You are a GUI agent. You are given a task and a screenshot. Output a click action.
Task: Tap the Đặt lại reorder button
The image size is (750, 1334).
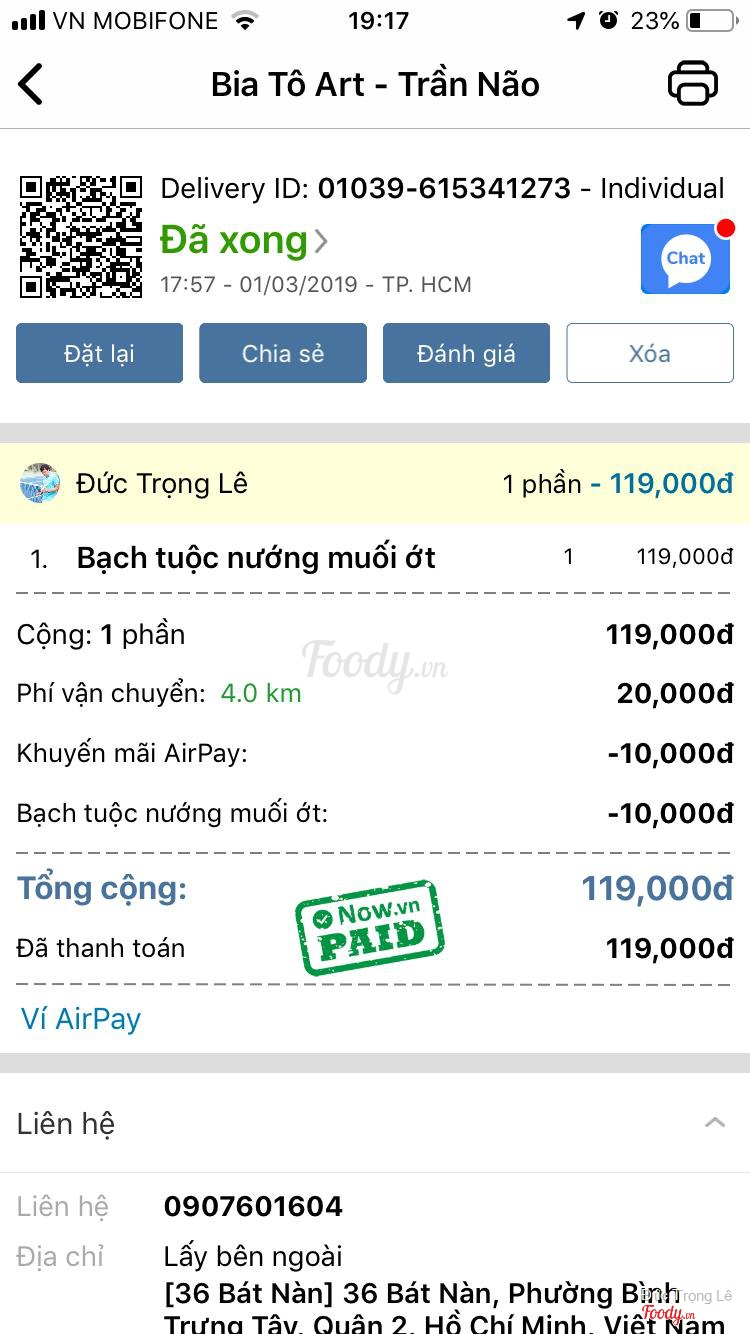[99, 353]
